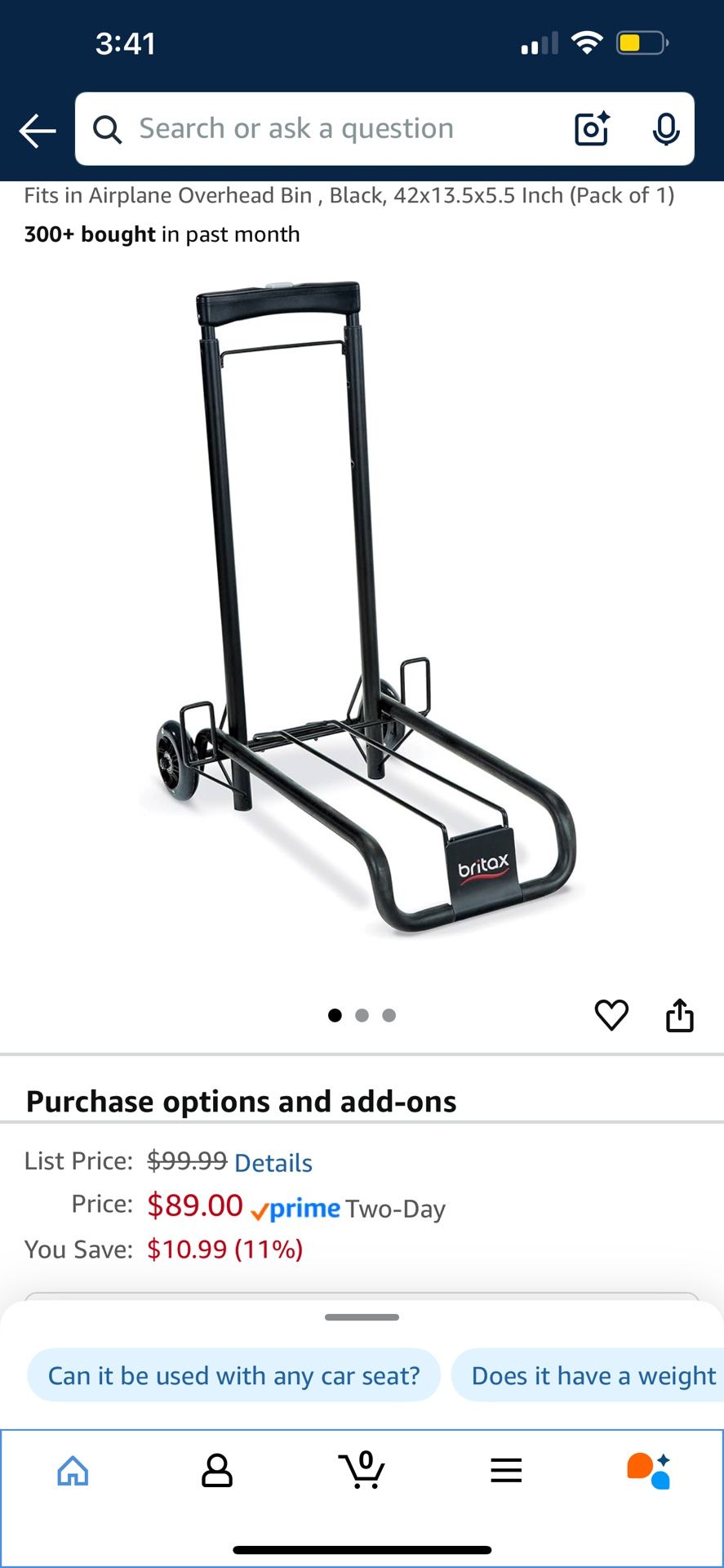This screenshot has height=1568, width=724.
Task: Open camera lens search
Action: coord(592,129)
